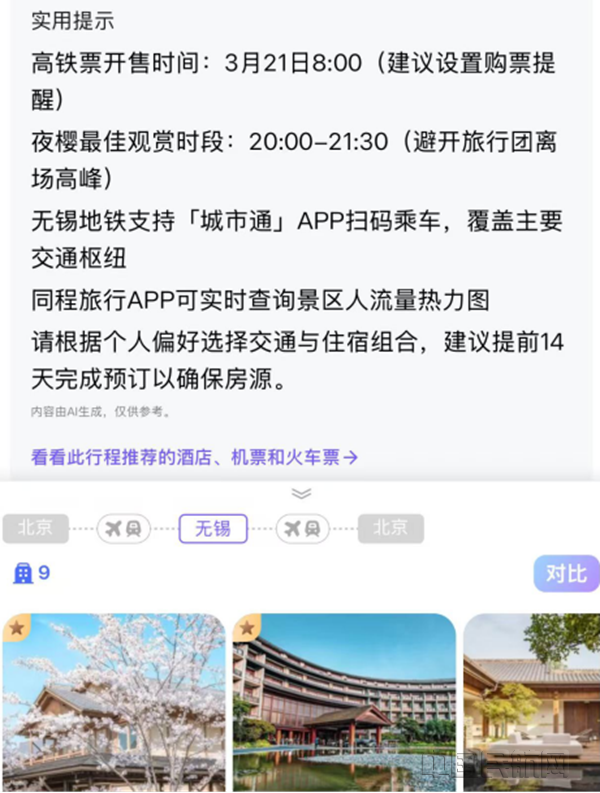Select the 无锡 destination chip
The width and height of the screenshot is (600, 793).
pyautogui.click(x=213, y=528)
